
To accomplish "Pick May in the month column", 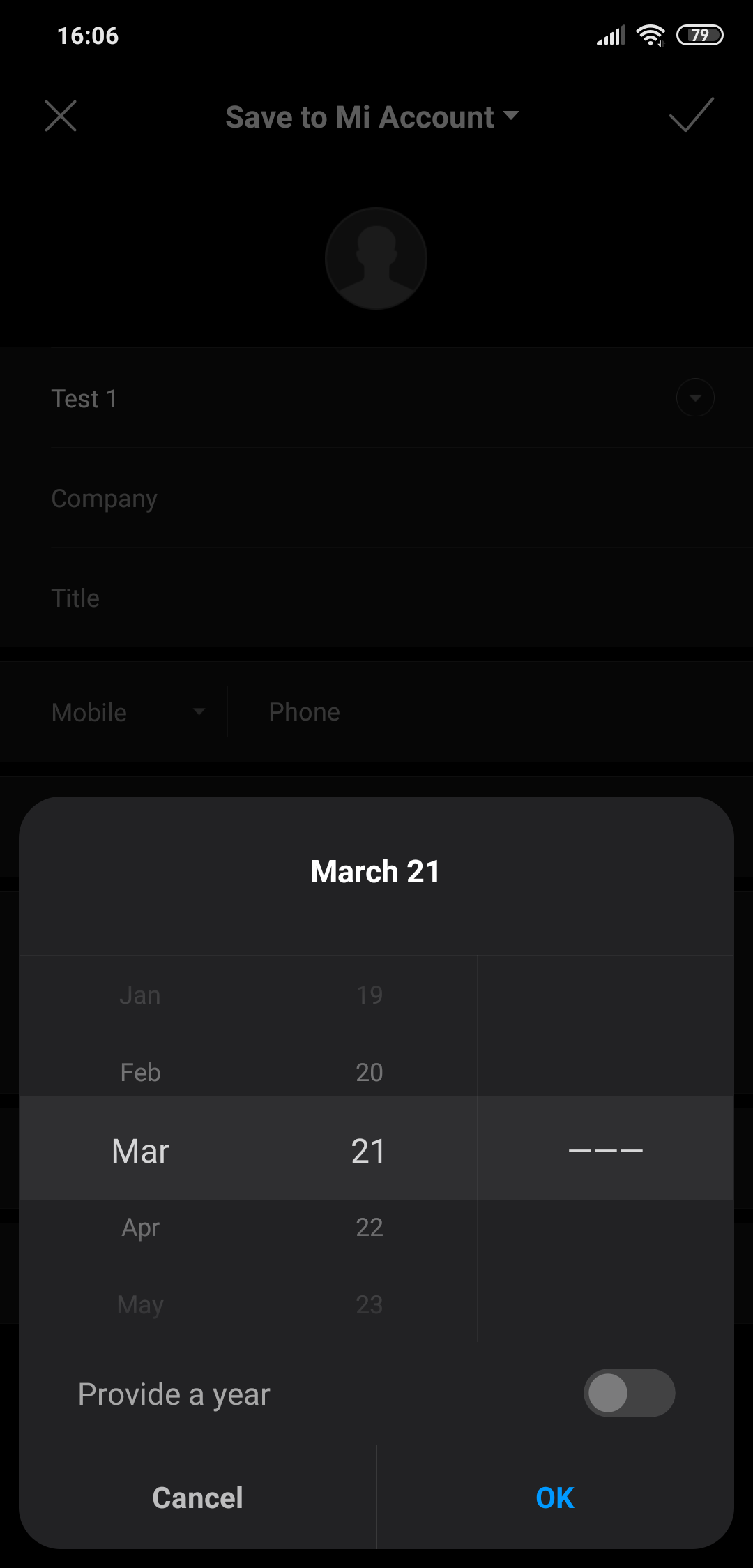I will pyautogui.click(x=140, y=1304).
